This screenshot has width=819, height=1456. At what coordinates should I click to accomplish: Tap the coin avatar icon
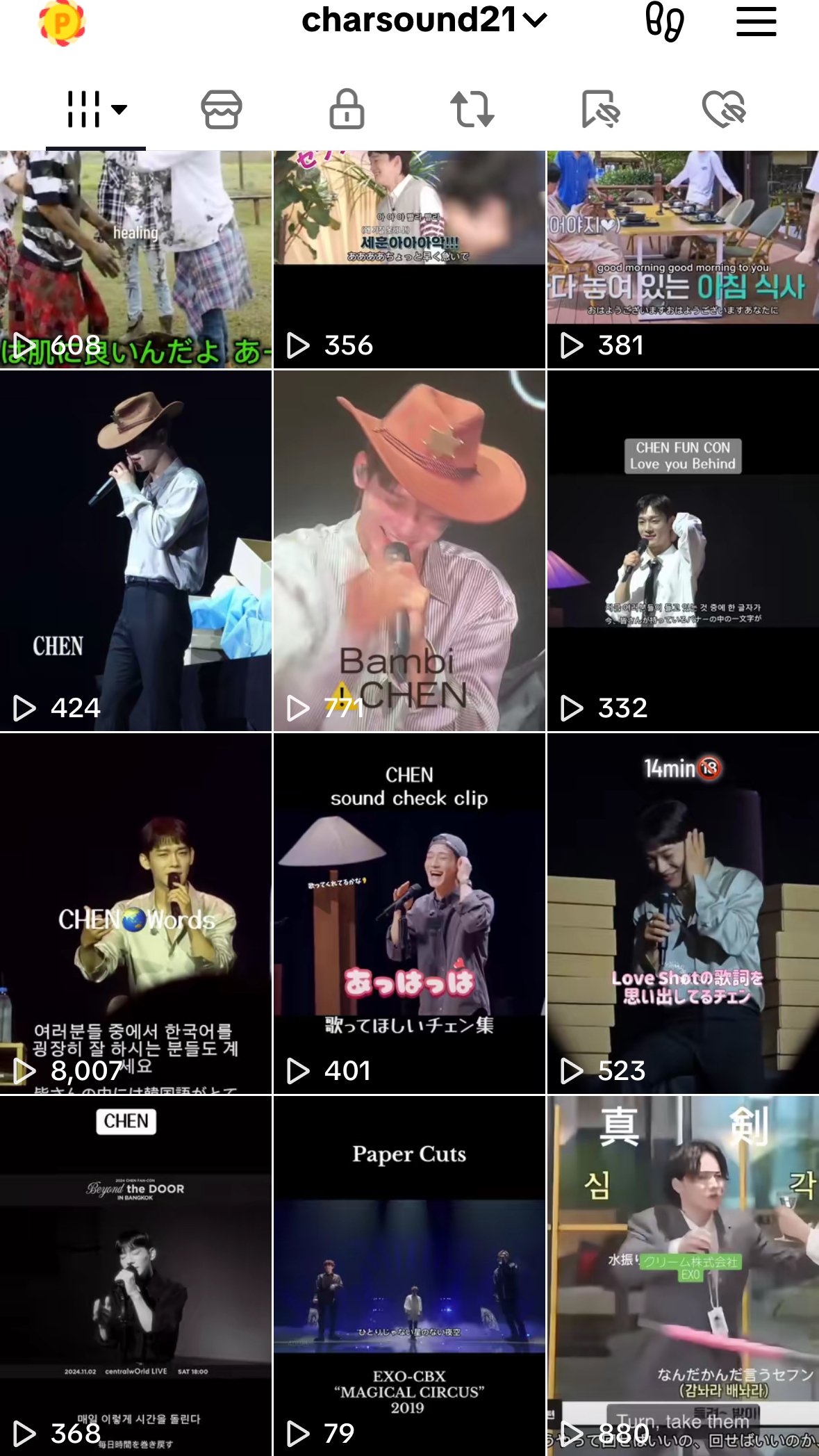62,24
